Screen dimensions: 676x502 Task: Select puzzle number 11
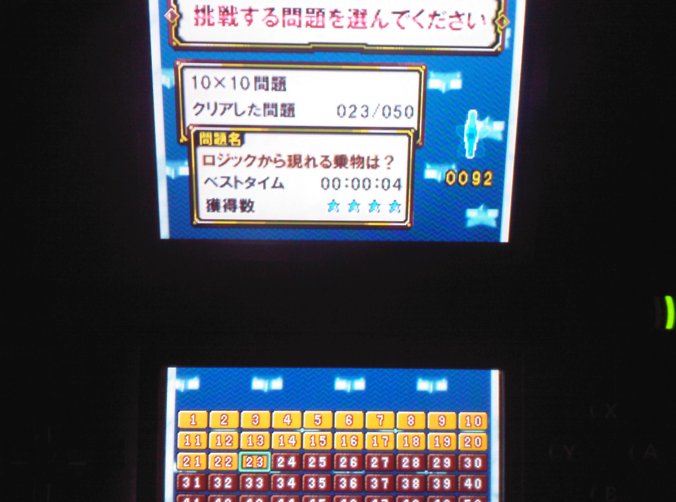(x=194, y=441)
